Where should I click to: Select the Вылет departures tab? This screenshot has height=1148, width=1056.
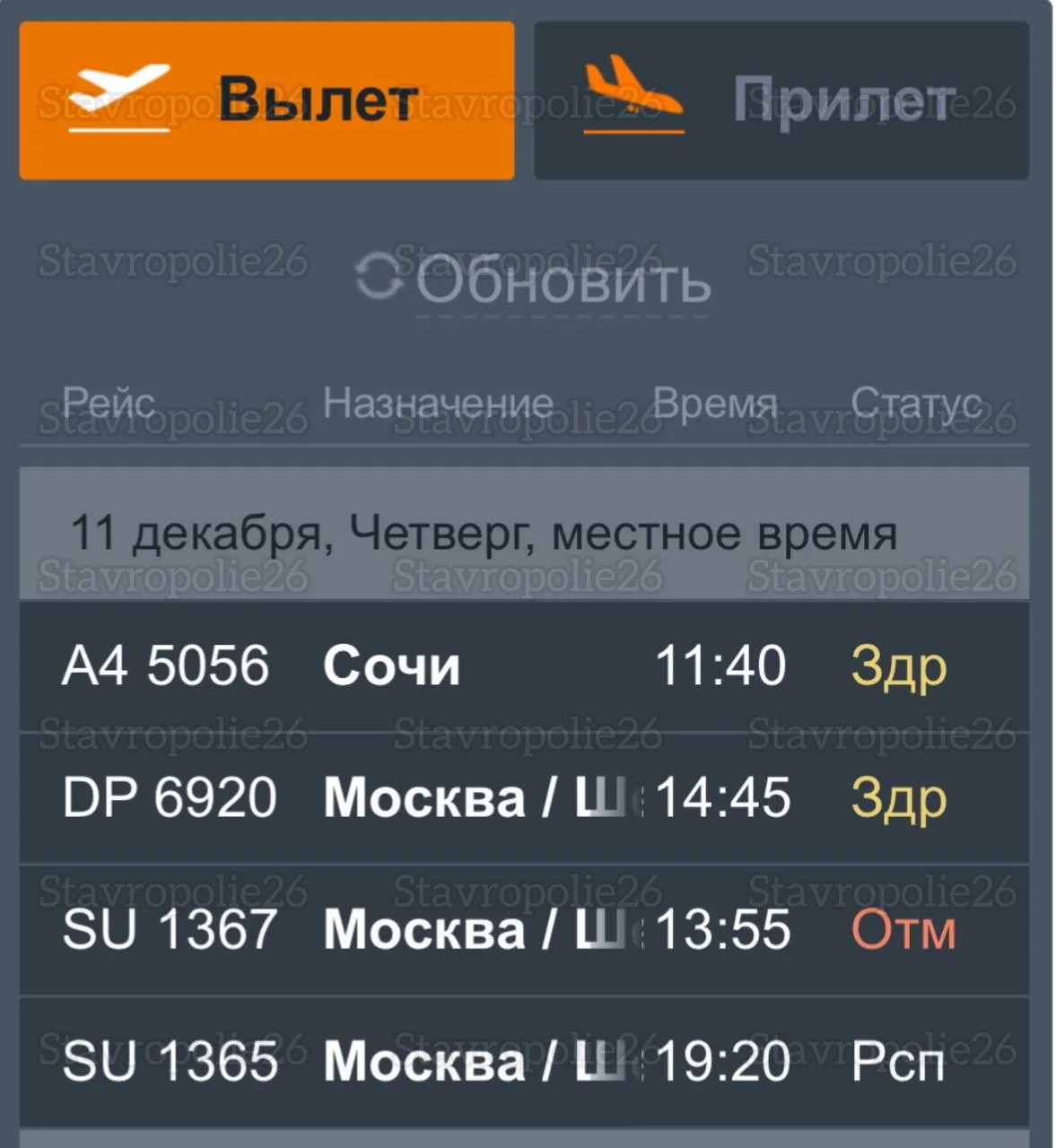[266, 100]
